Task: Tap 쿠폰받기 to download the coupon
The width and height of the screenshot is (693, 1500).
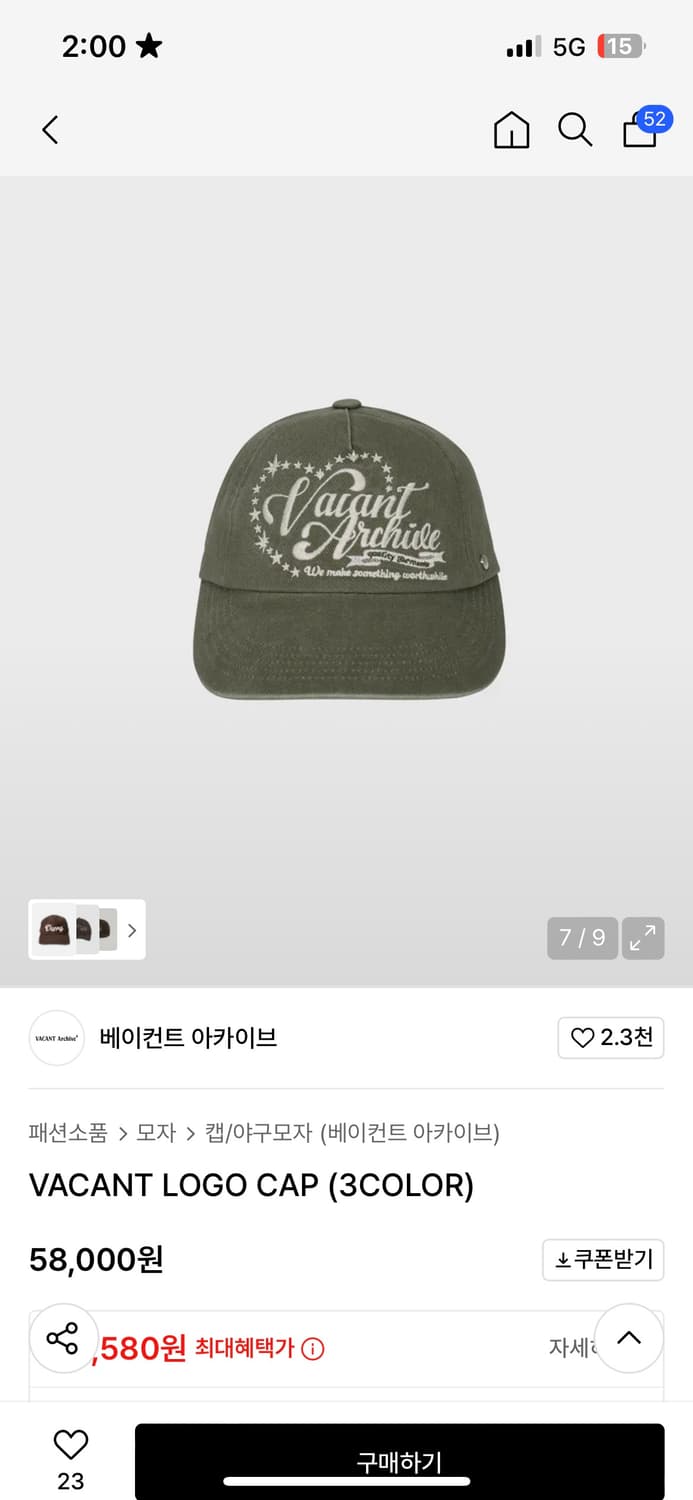Action: (603, 1259)
